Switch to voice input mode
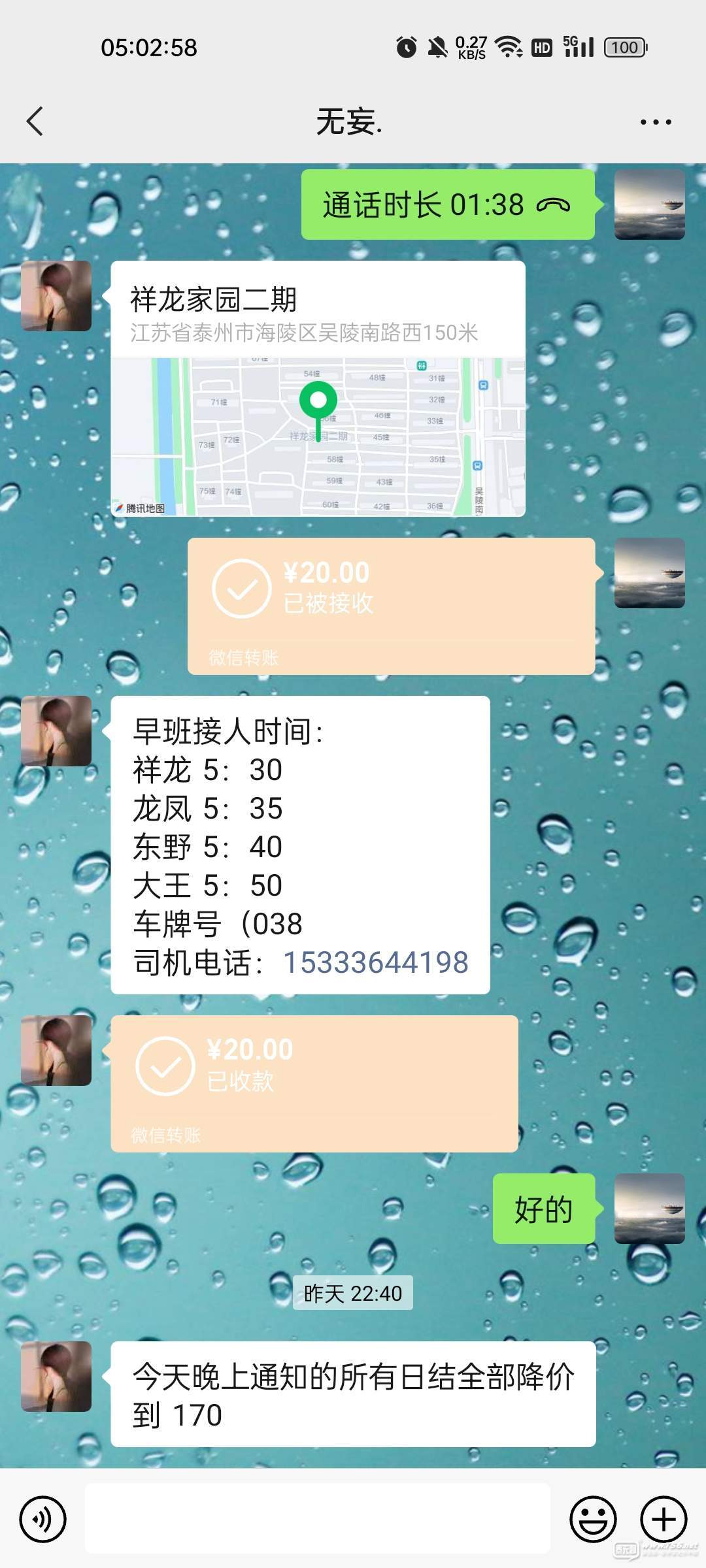Image resolution: width=706 pixels, height=1568 pixels. click(x=43, y=1519)
